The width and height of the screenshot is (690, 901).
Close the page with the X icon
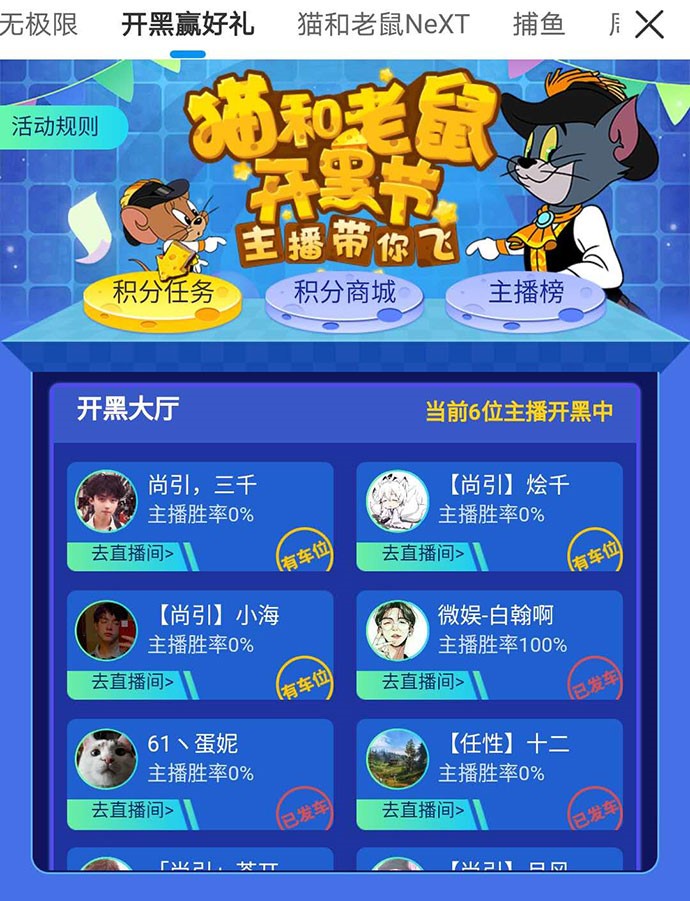pos(649,24)
